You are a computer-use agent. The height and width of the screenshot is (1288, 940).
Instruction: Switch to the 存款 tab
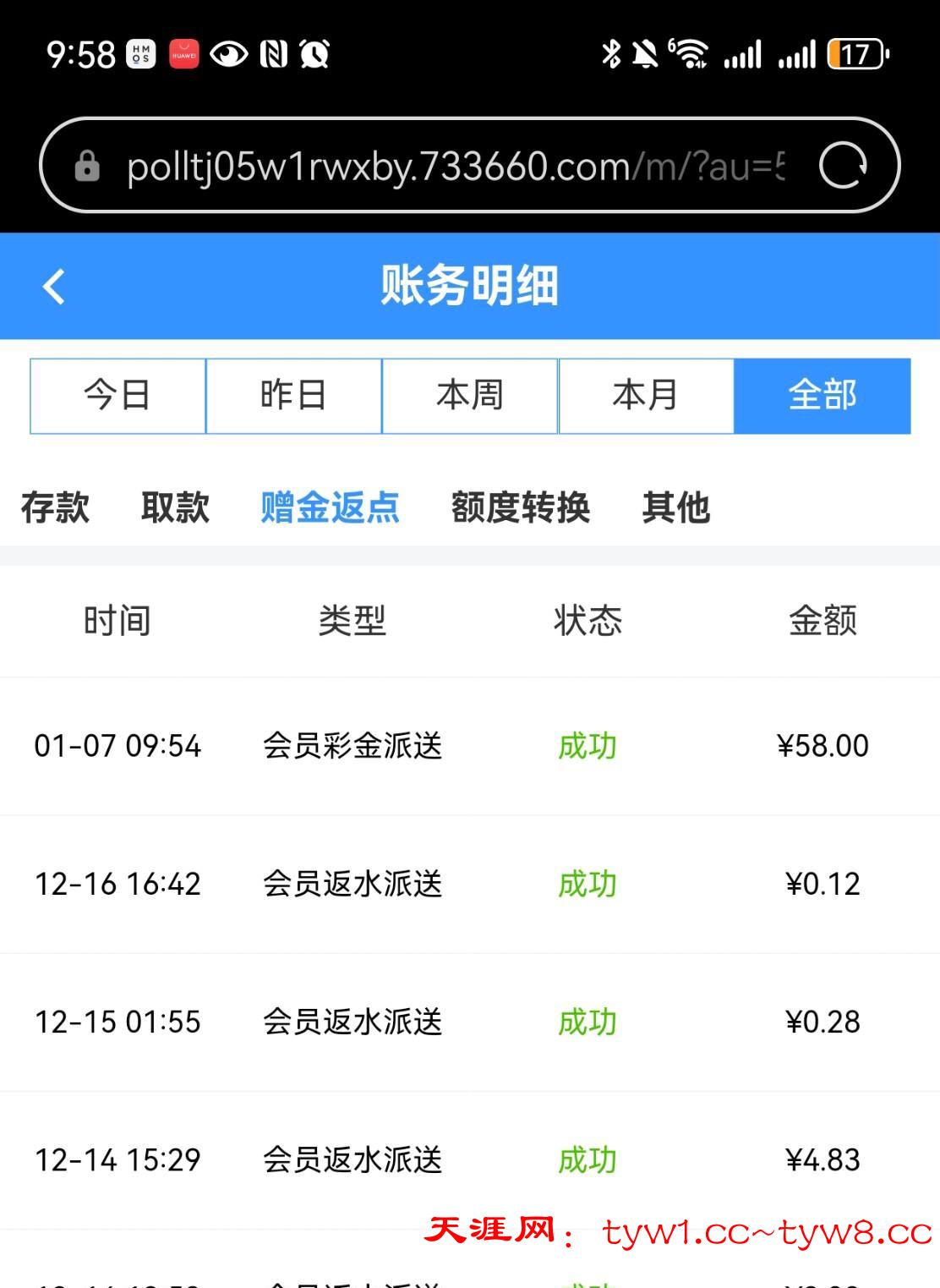[x=56, y=507]
